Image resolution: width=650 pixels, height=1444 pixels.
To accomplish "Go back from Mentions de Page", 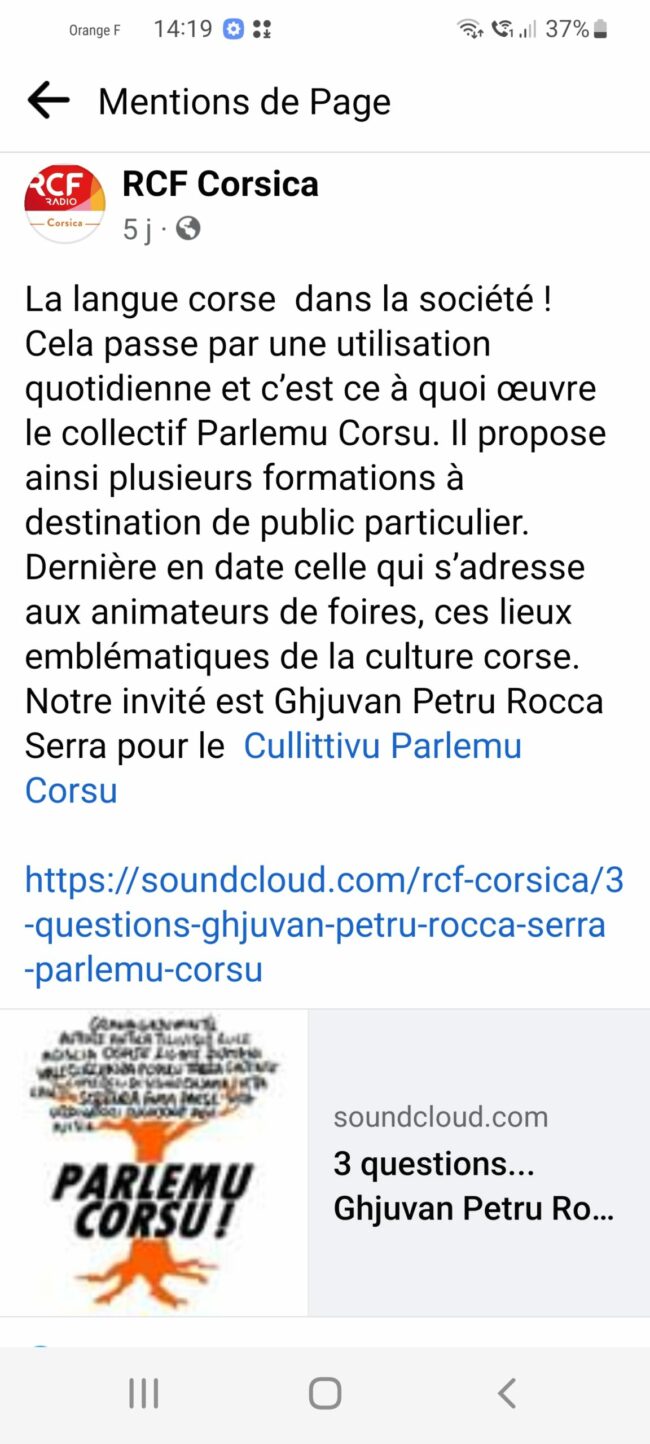I will [48, 101].
